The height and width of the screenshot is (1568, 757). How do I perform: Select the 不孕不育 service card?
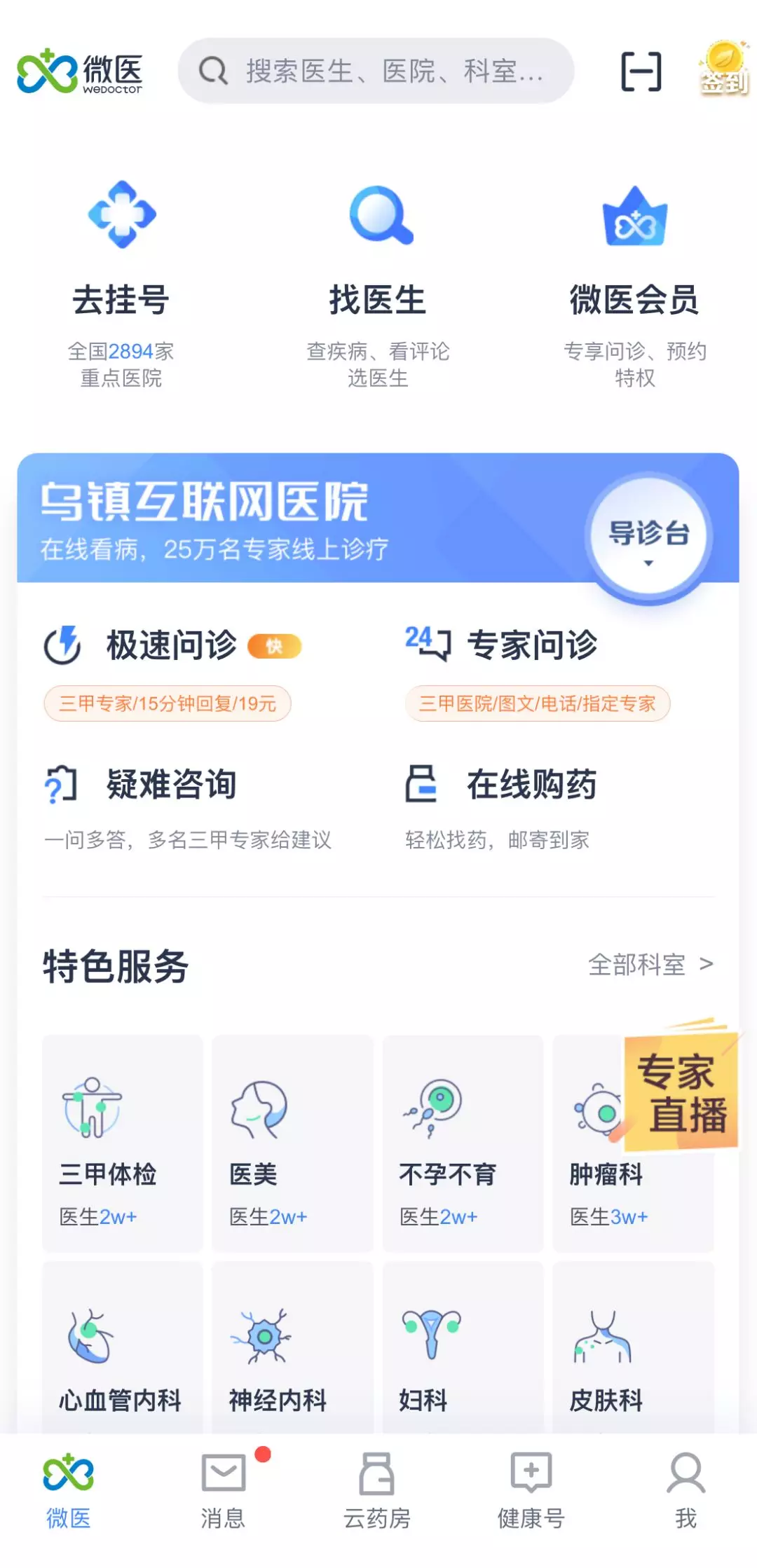pos(463,1143)
